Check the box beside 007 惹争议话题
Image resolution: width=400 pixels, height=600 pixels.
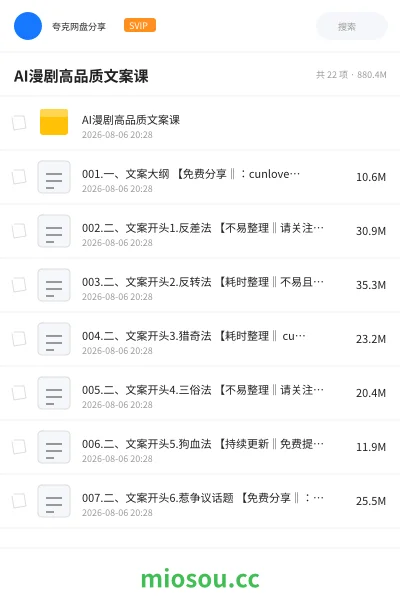19,501
